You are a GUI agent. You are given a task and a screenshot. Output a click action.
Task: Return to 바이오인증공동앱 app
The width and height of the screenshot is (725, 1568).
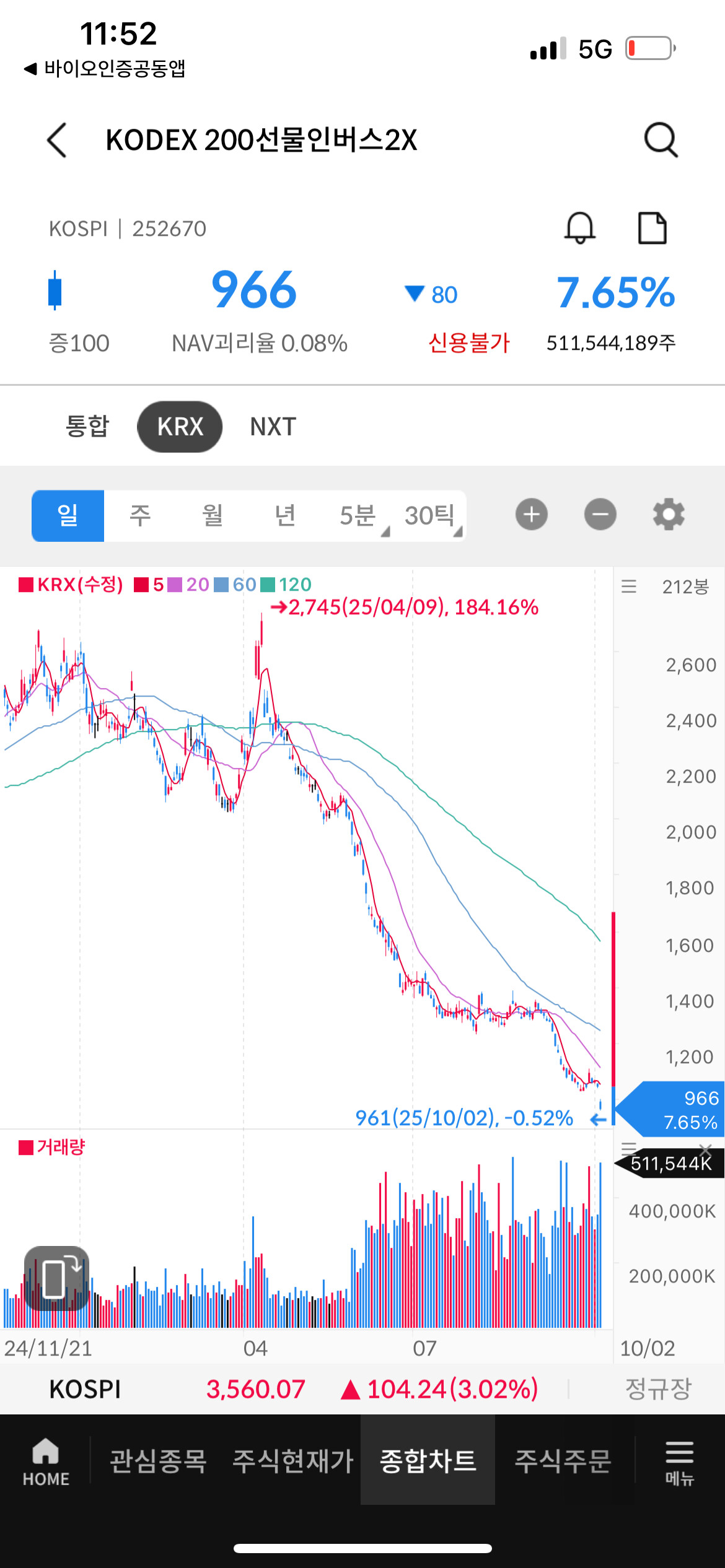click(104, 68)
